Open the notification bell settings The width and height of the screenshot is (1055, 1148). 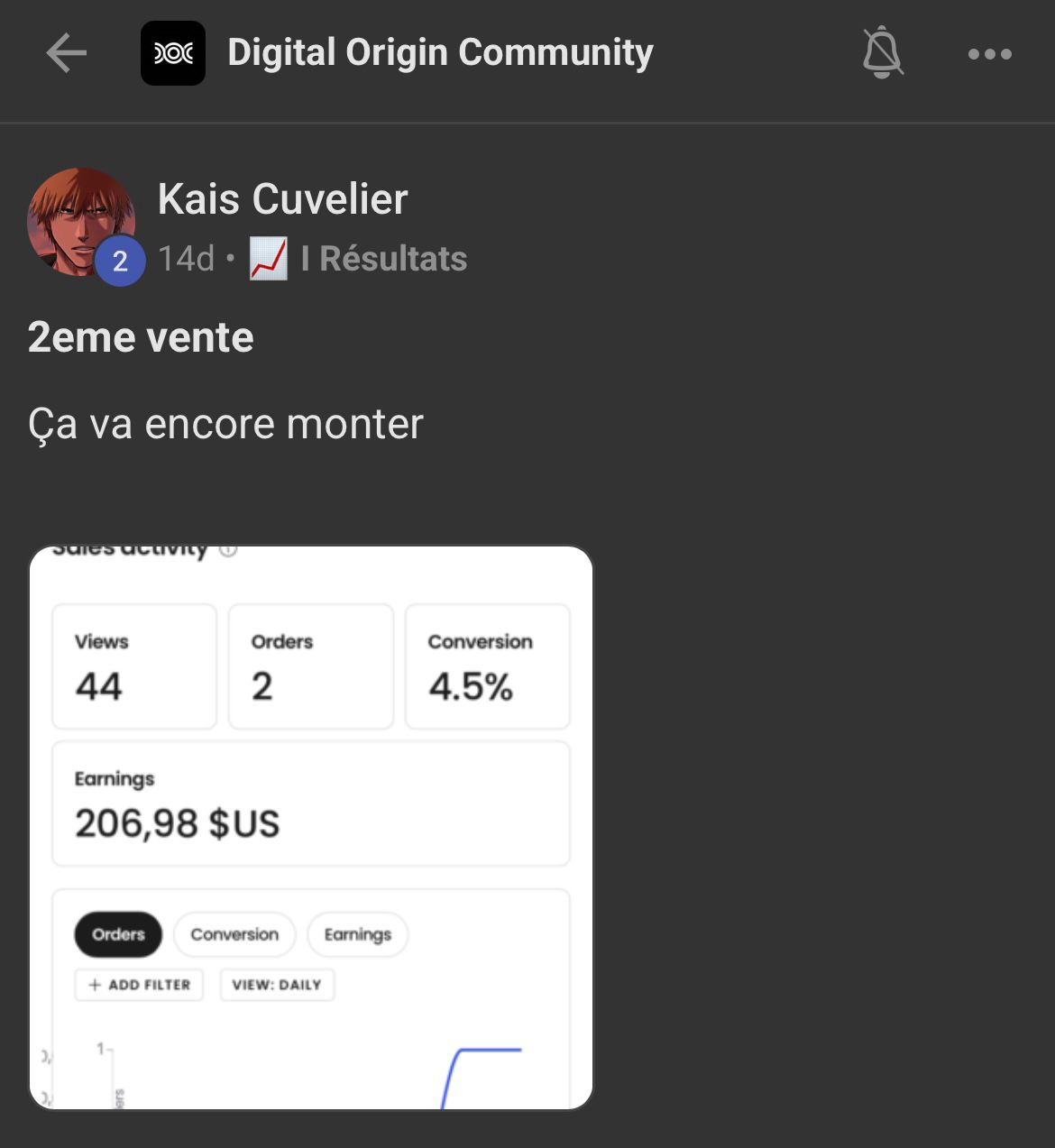click(882, 52)
